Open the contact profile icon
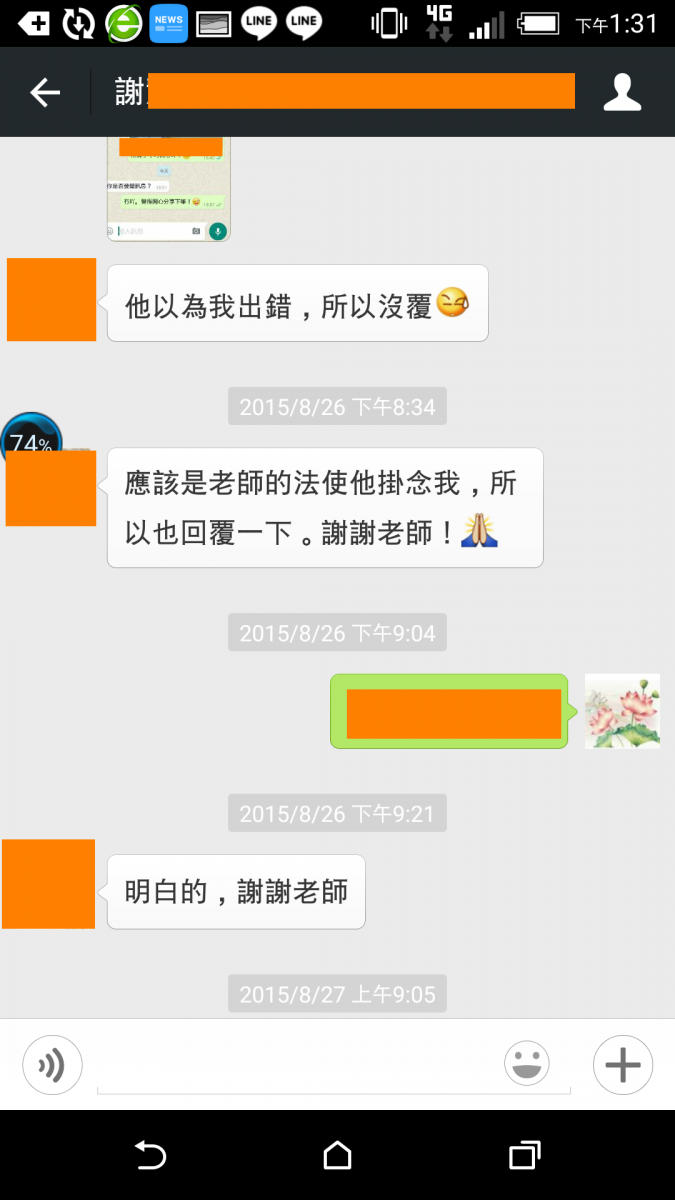This screenshot has width=675, height=1200. (622, 93)
